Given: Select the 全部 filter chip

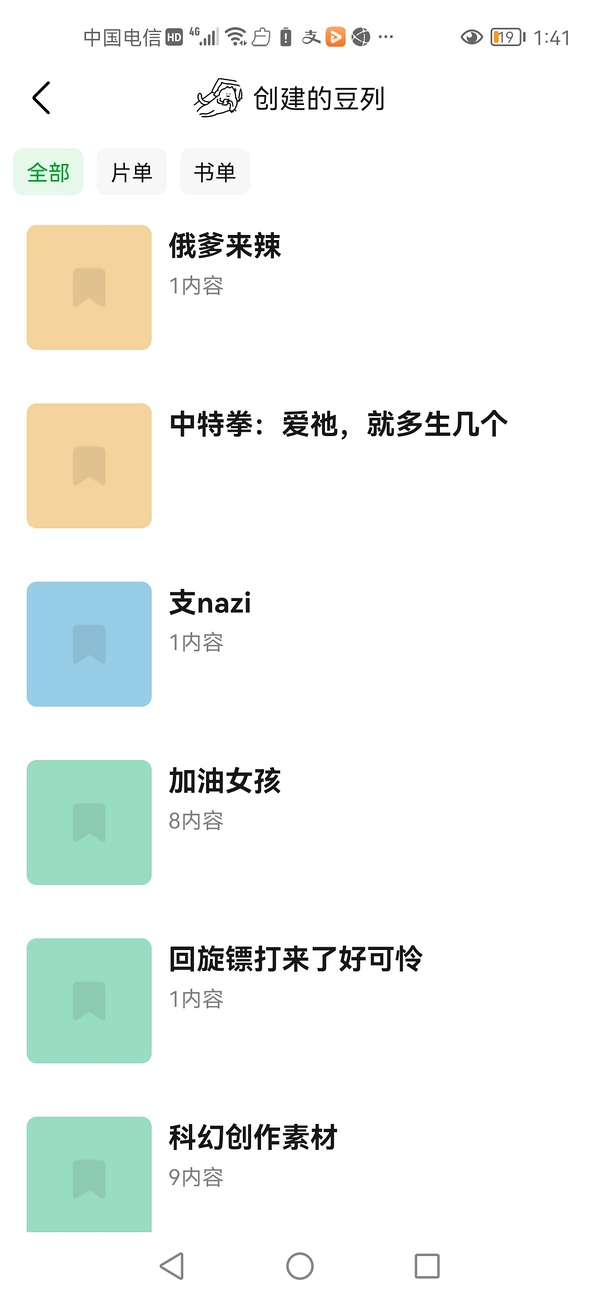Looking at the screenshot, I should tap(48, 172).
